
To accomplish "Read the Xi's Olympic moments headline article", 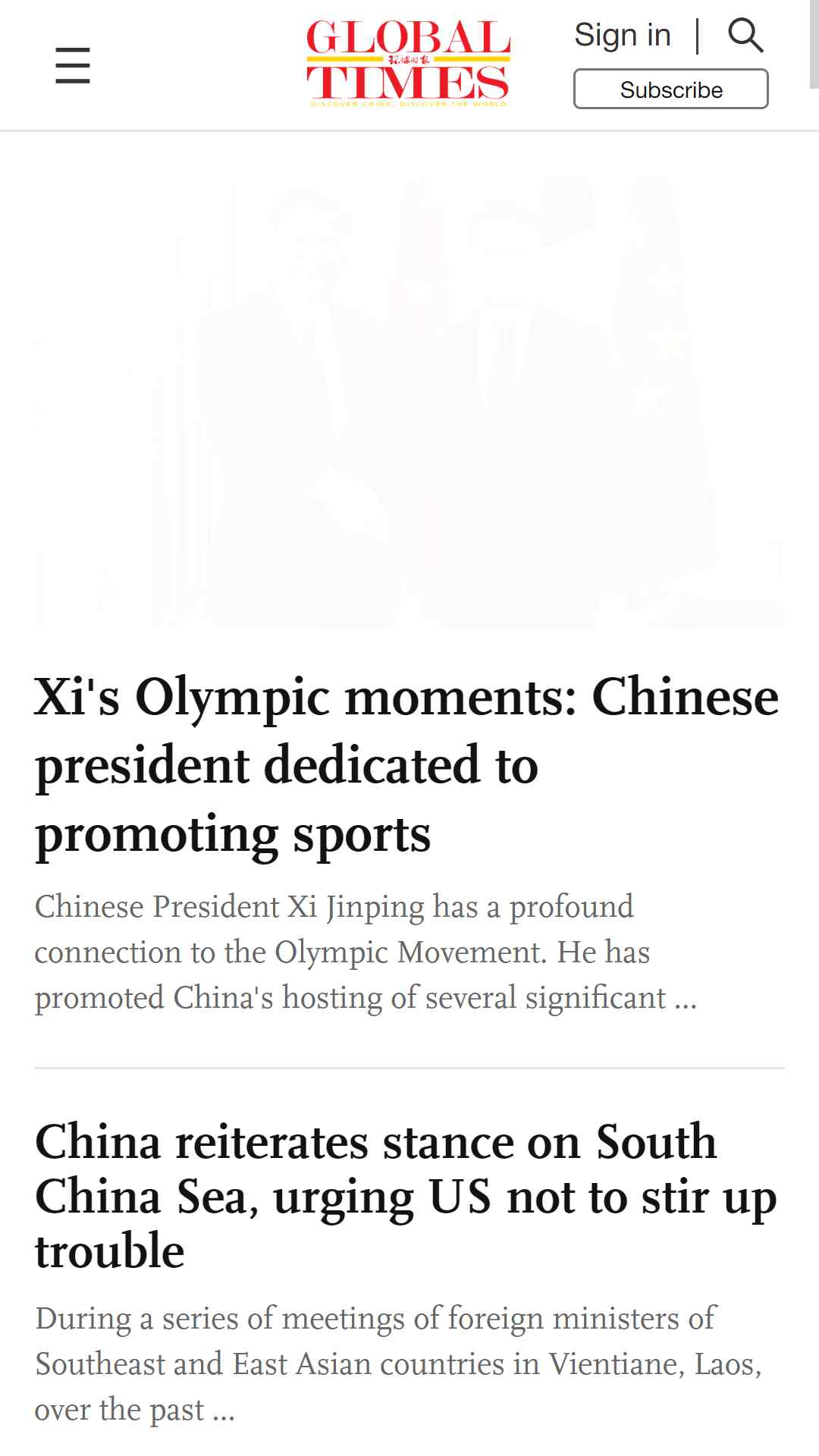I will pos(406,764).
